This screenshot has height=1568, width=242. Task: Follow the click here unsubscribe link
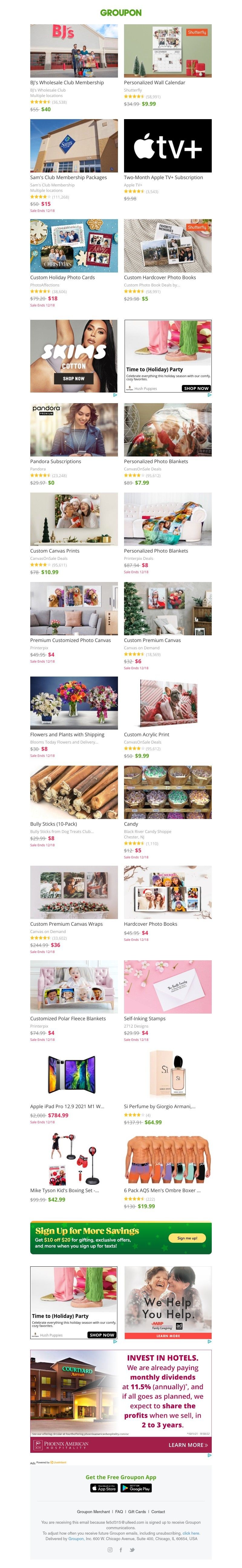tap(191, 1533)
